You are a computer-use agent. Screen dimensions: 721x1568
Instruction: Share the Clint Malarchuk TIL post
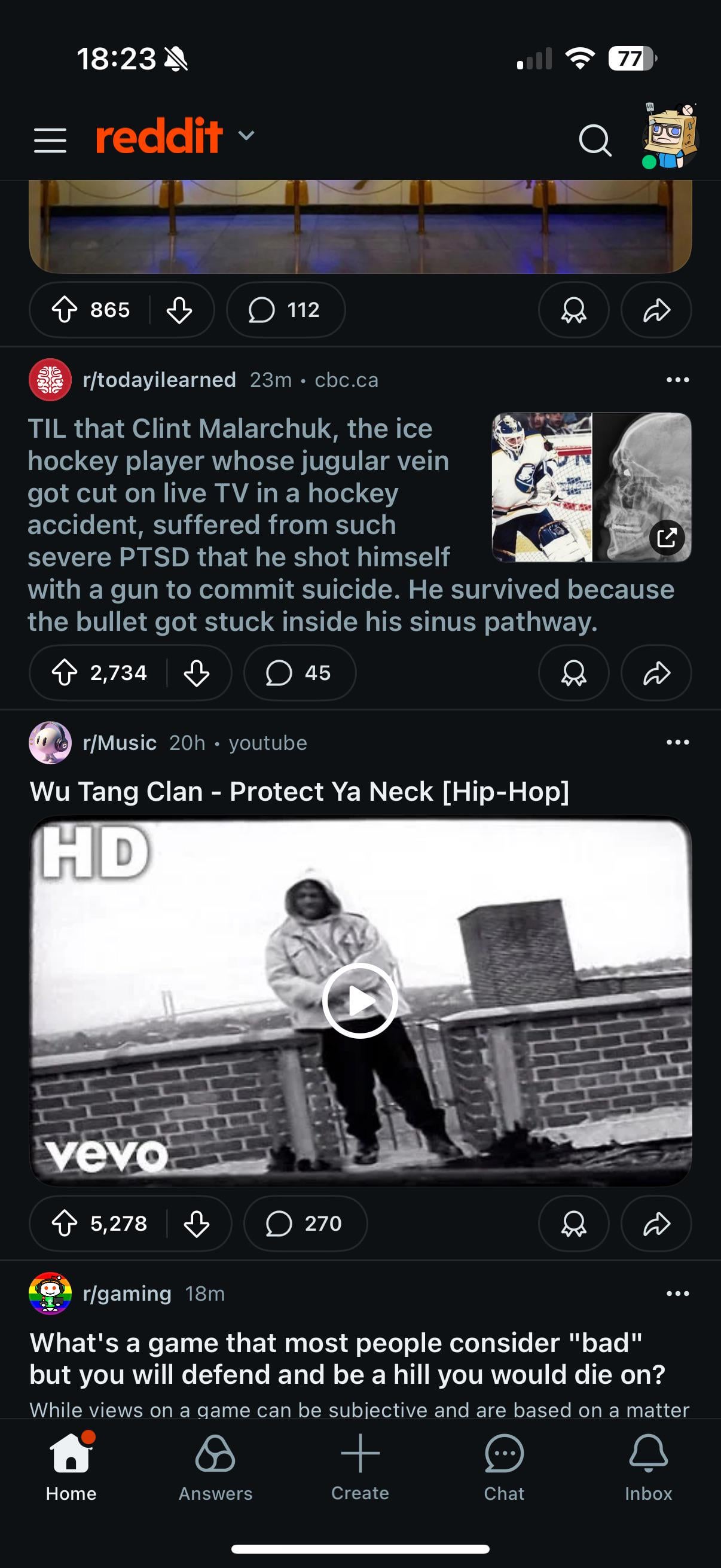coord(656,673)
